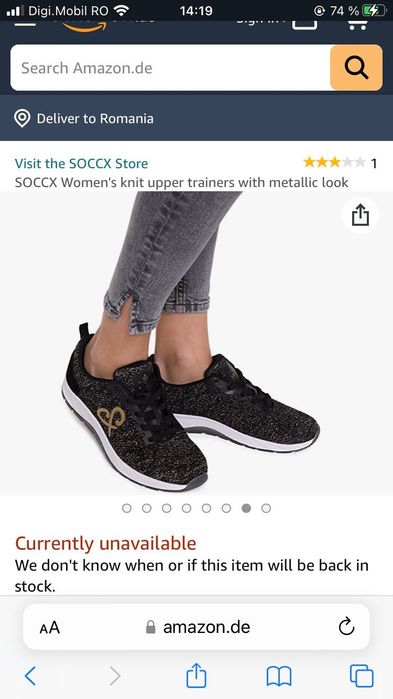Viewport: 393px width, 699px height.
Task: Reload the amazon.de page
Action: [346, 627]
